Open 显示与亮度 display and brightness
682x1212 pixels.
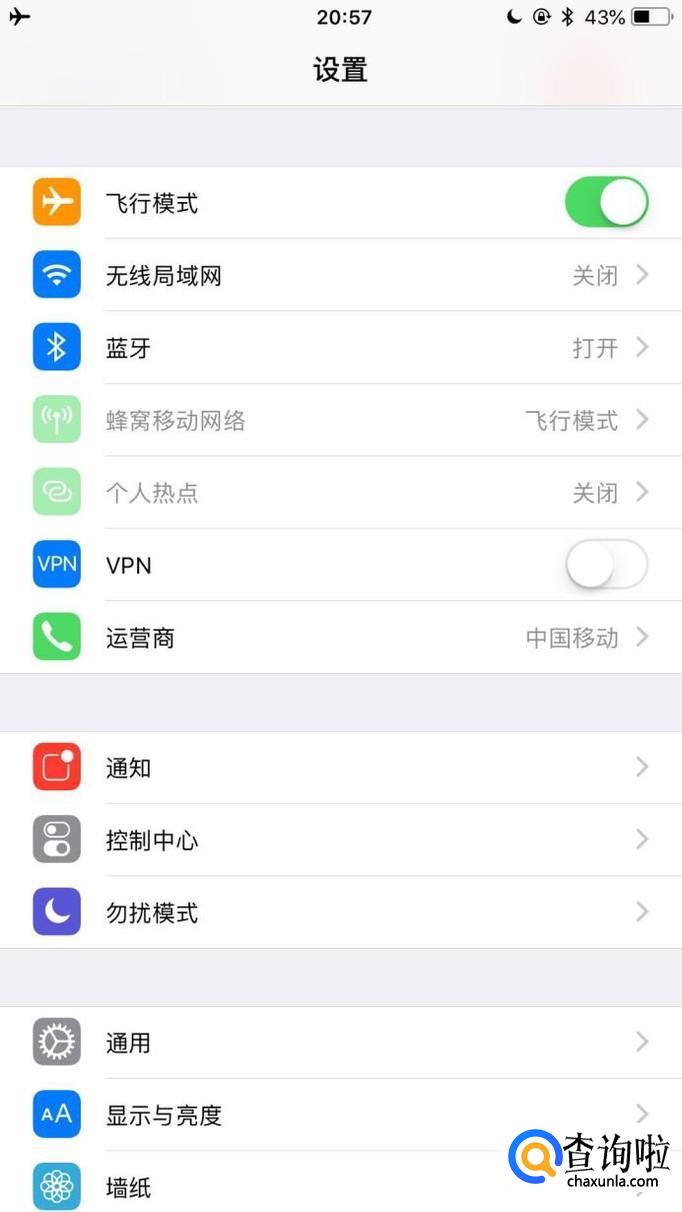[300, 1115]
